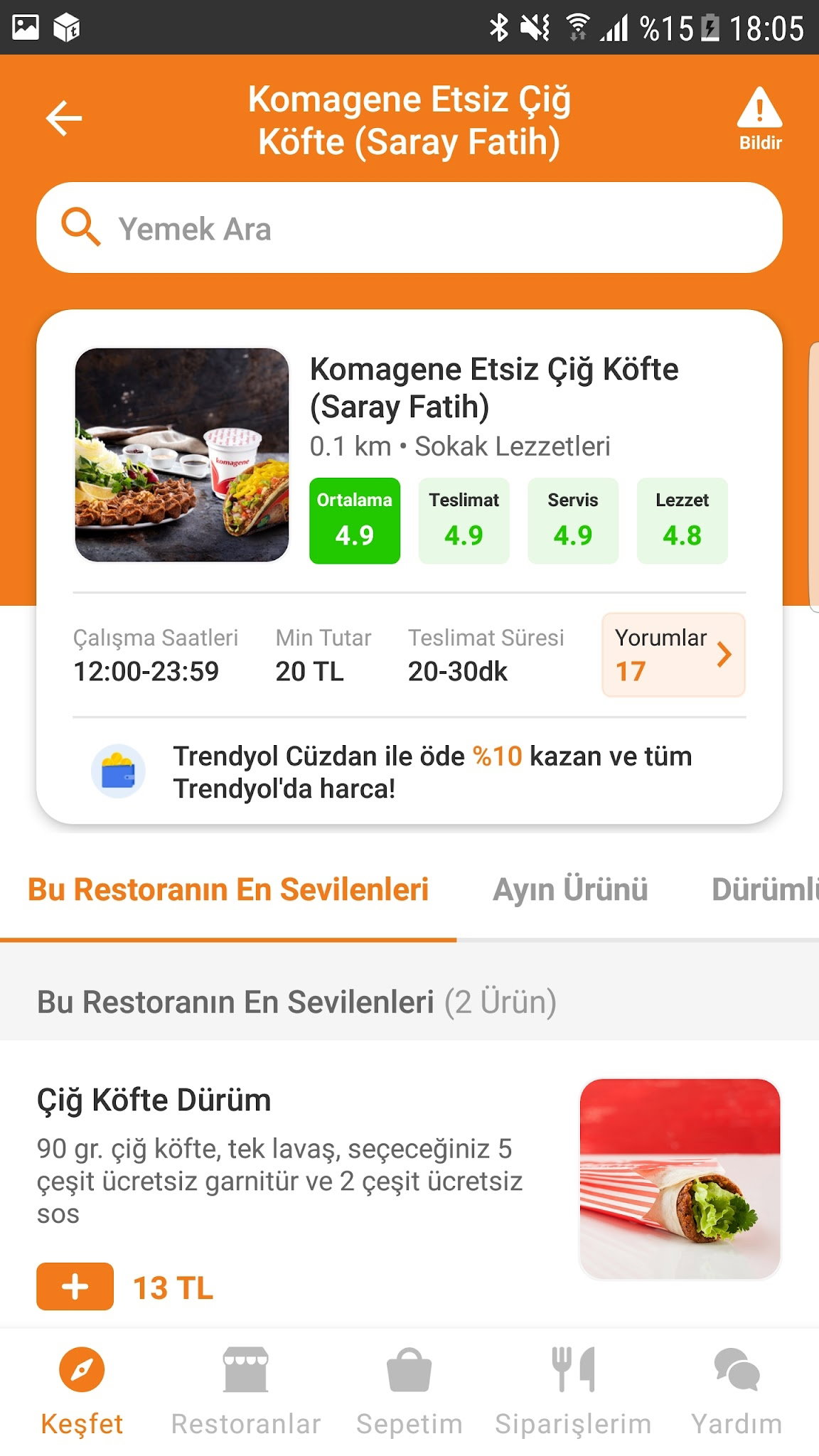Tap the restaurant photo thumbnail

coord(181,454)
